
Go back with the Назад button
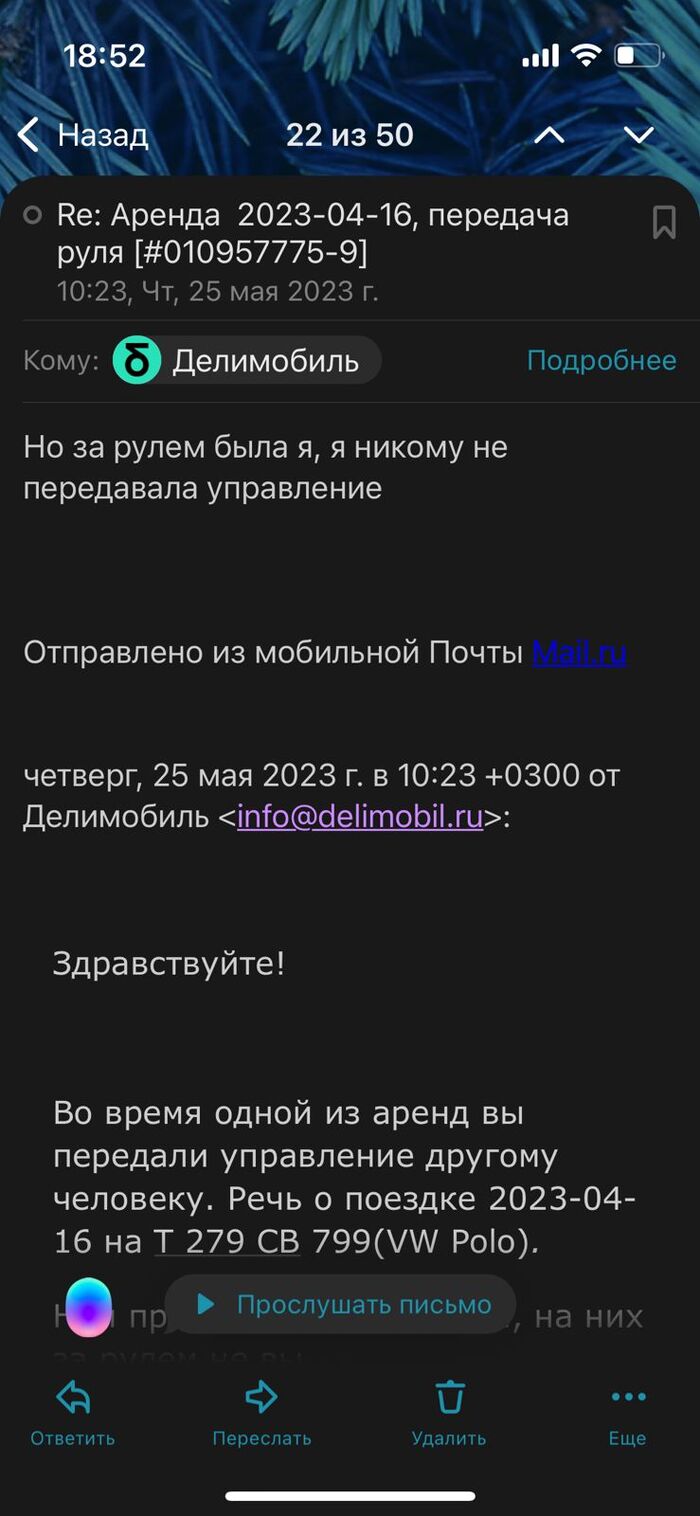click(84, 135)
